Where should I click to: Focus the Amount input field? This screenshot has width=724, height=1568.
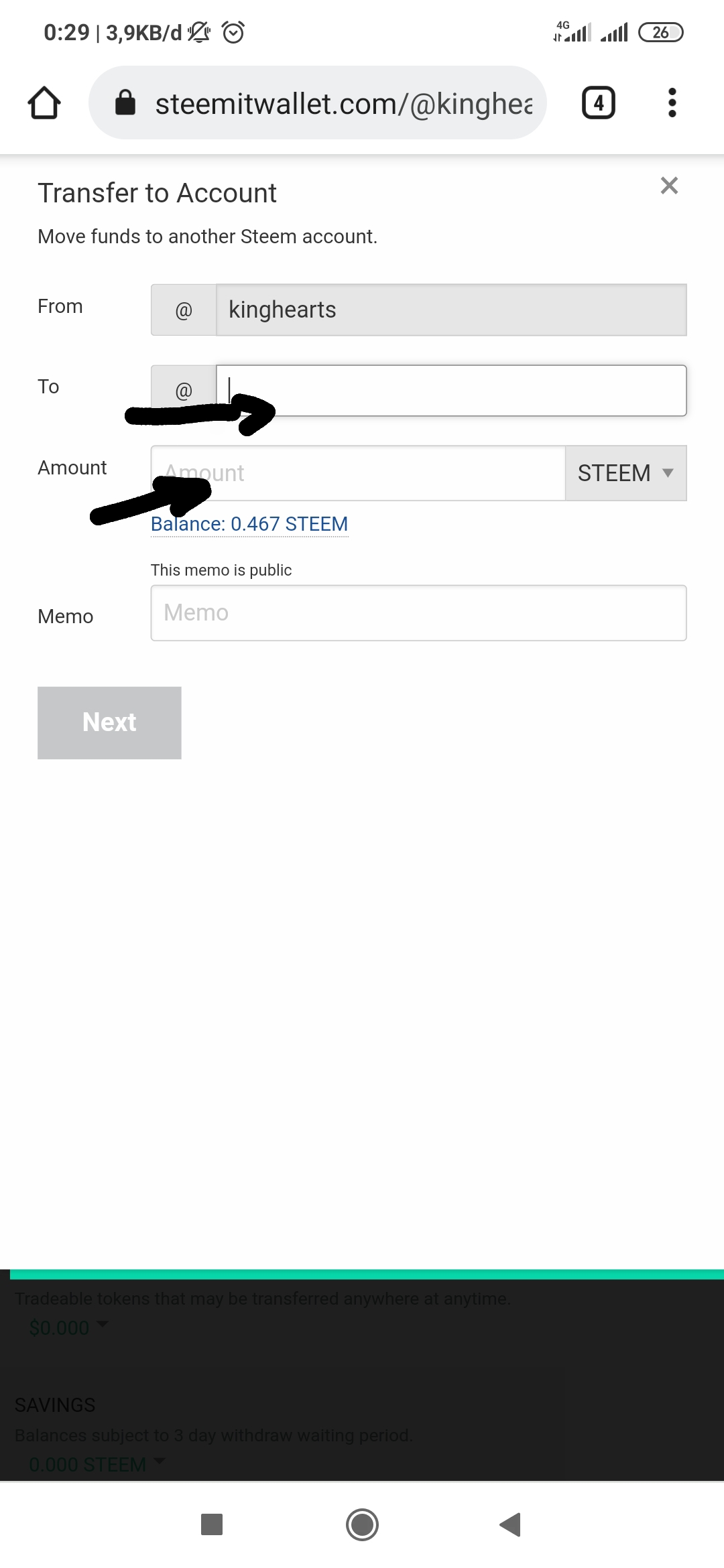[359, 473]
